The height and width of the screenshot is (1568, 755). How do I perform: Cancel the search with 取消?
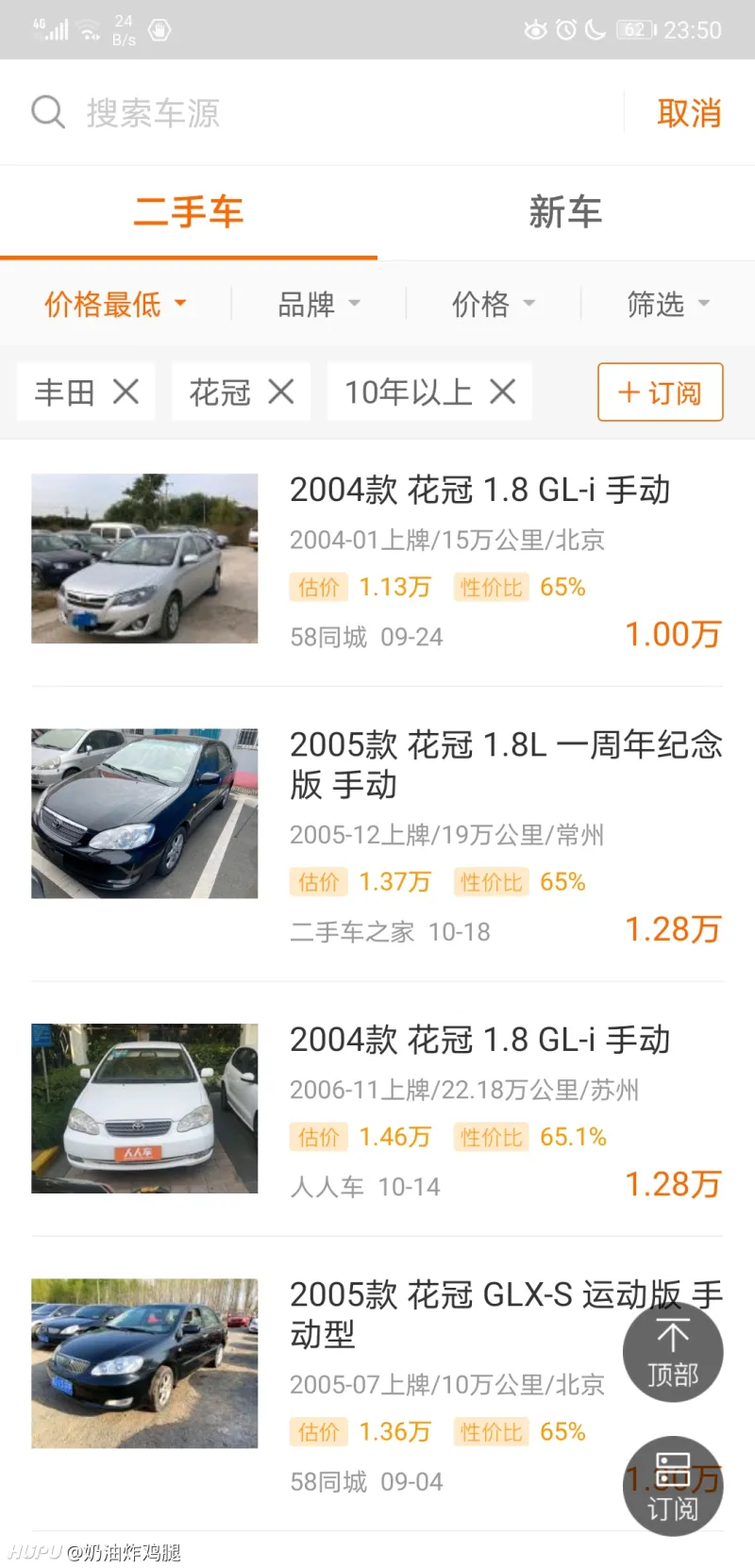[x=689, y=113]
